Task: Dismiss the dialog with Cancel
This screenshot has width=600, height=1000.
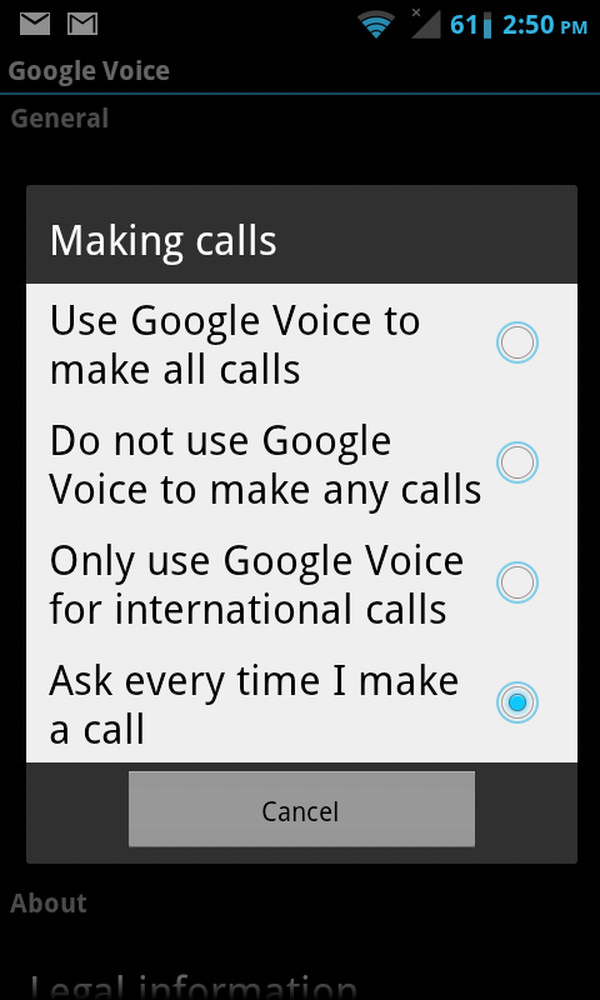Action: point(301,810)
